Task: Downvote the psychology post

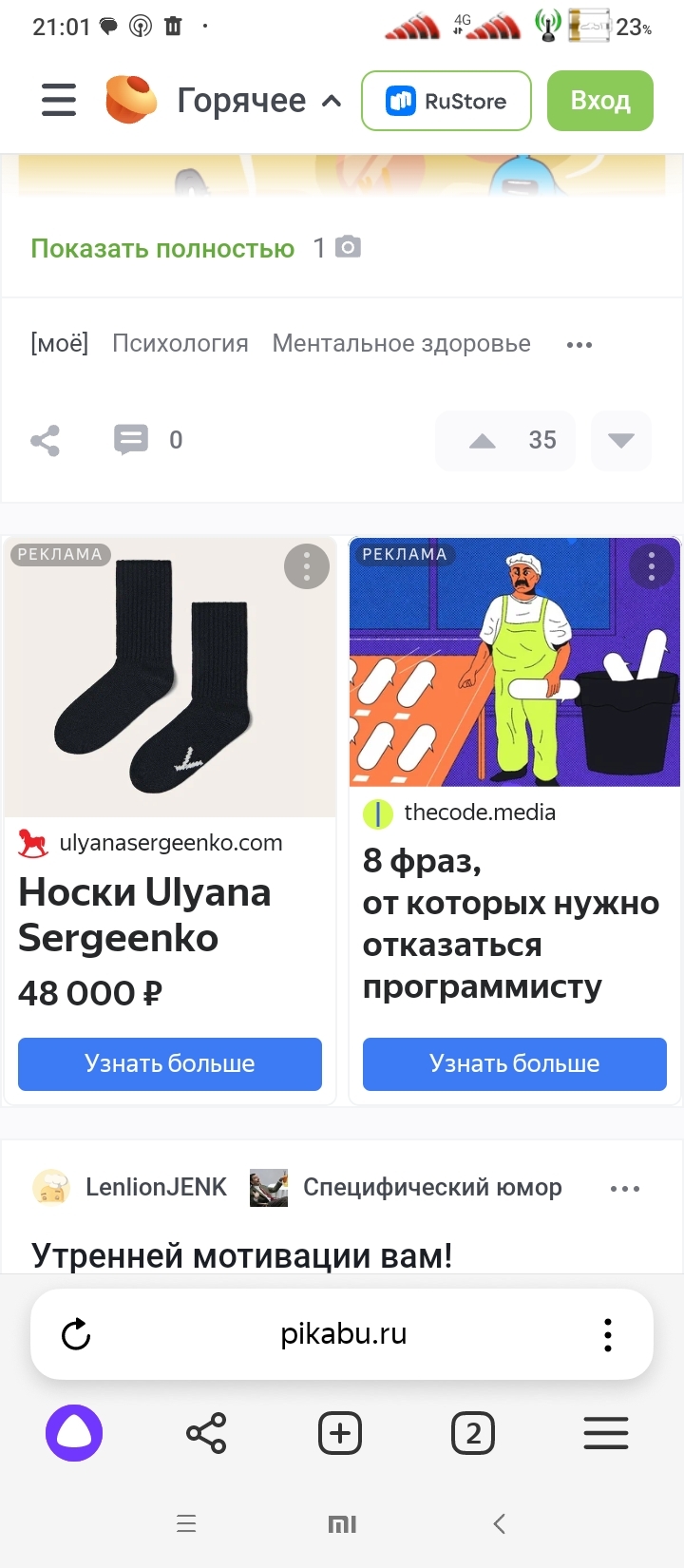Action: (621, 441)
